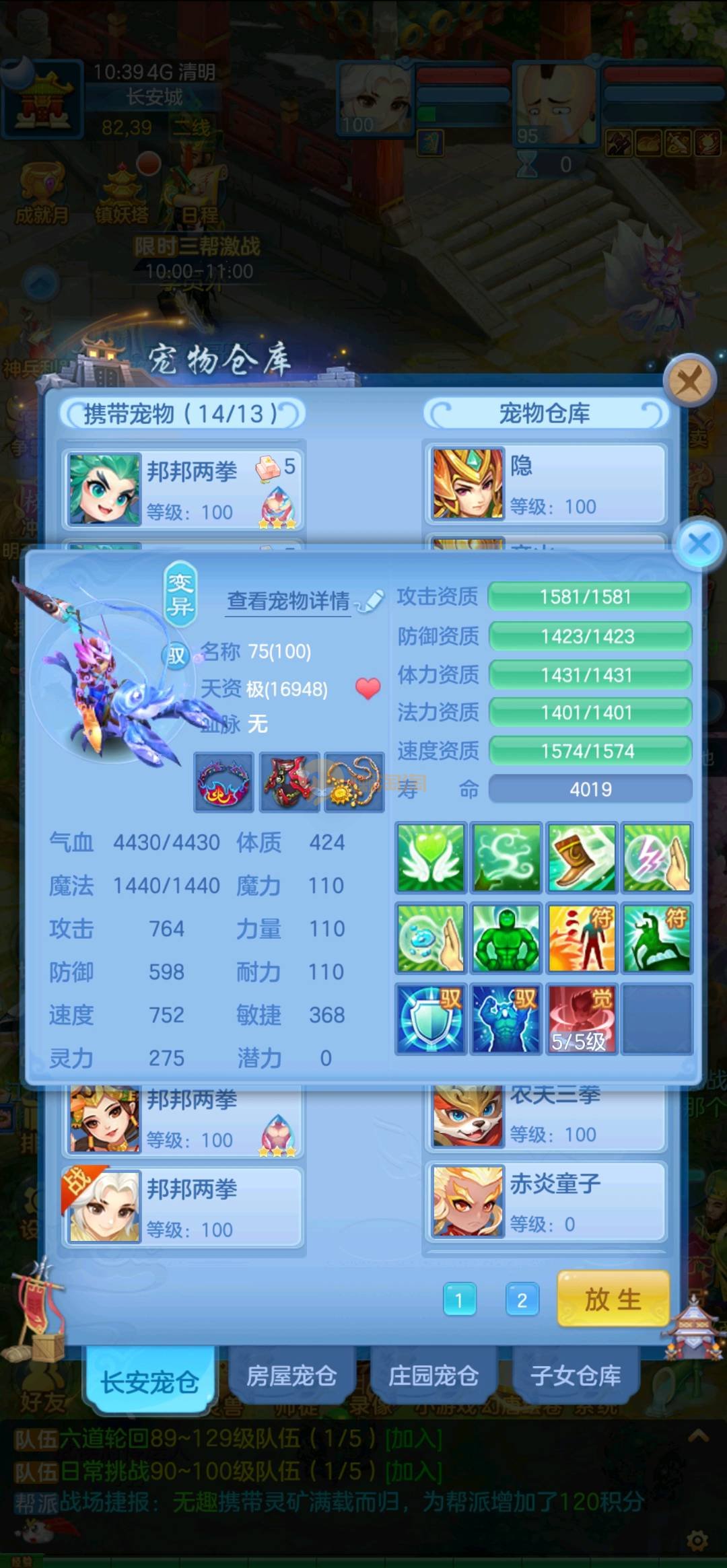View the blue shield 驭 skill
Image resolution: width=727 pixels, height=1568 pixels.
pos(430,1018)
